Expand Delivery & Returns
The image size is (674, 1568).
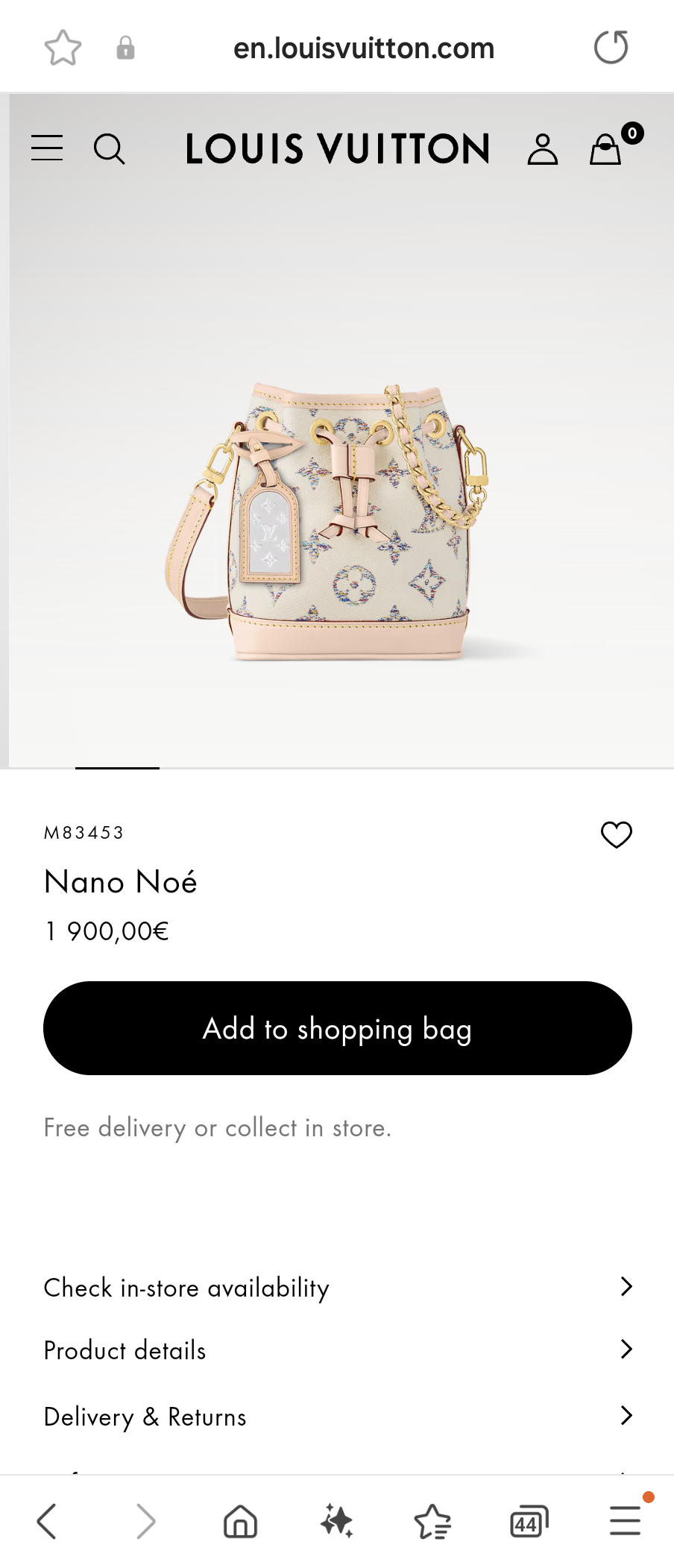[x=337, y=1416]
